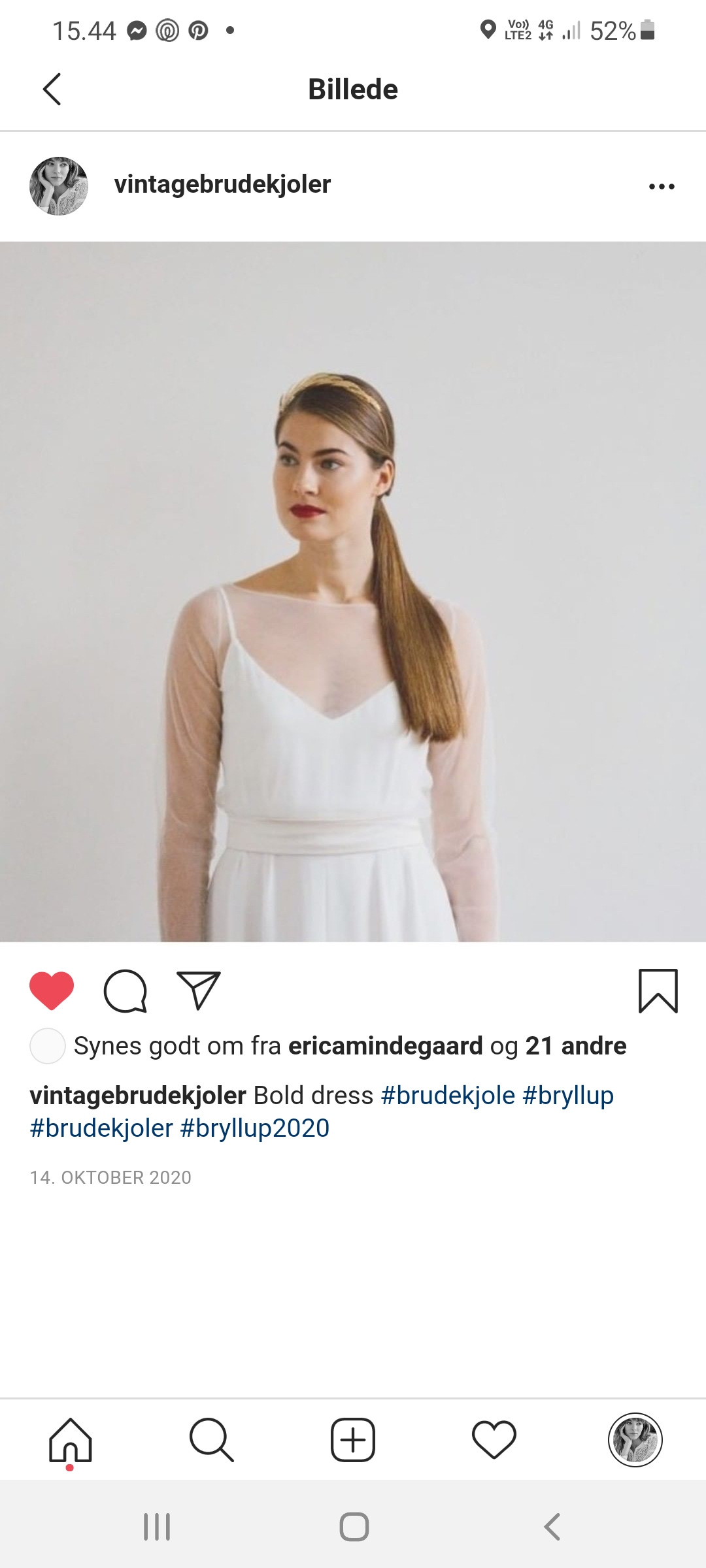Tap the vintagebrudekjoler username in post header

click(x=222, y=185)
